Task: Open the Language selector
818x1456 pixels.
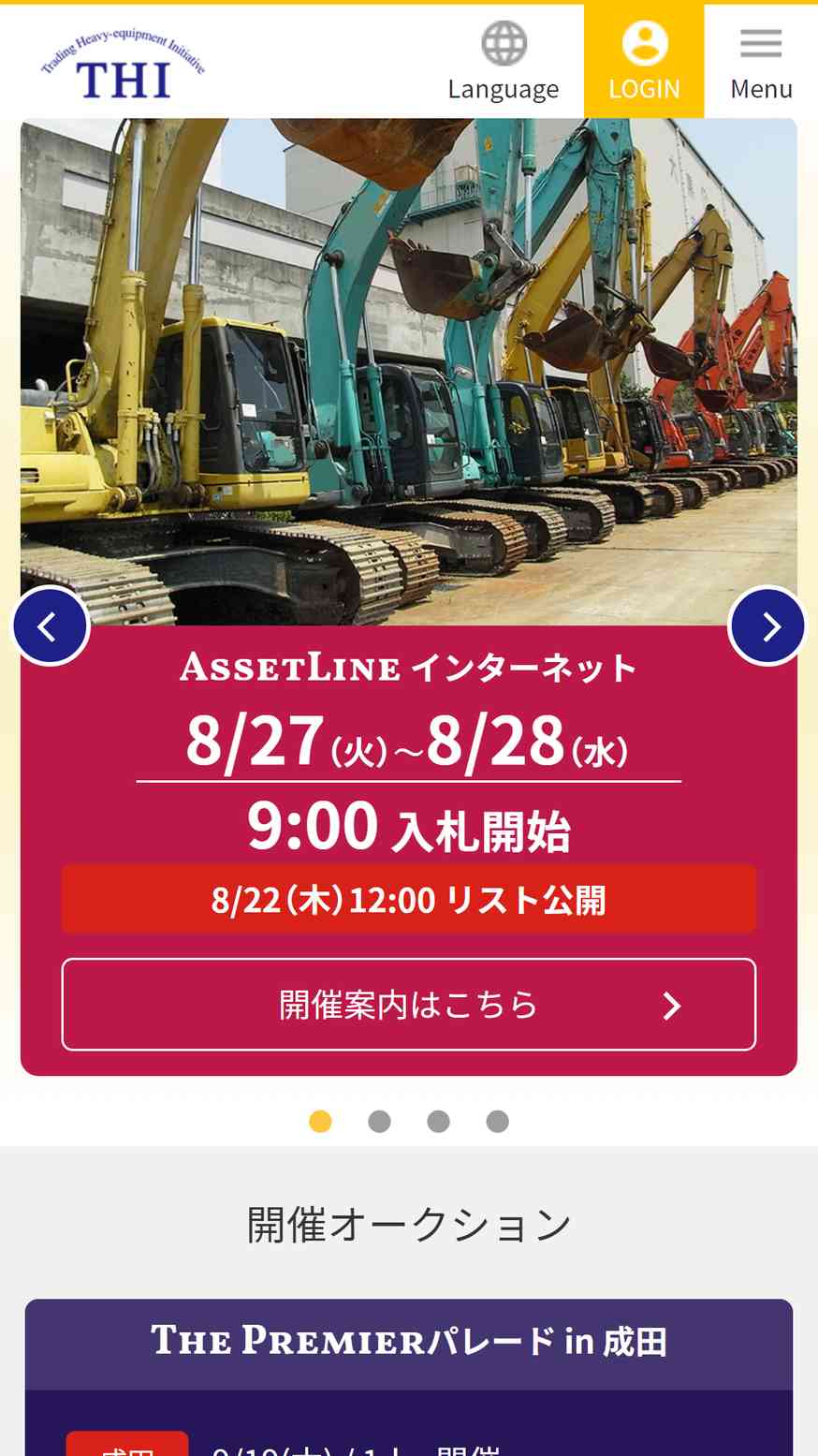Action: (x=504, y=62)
